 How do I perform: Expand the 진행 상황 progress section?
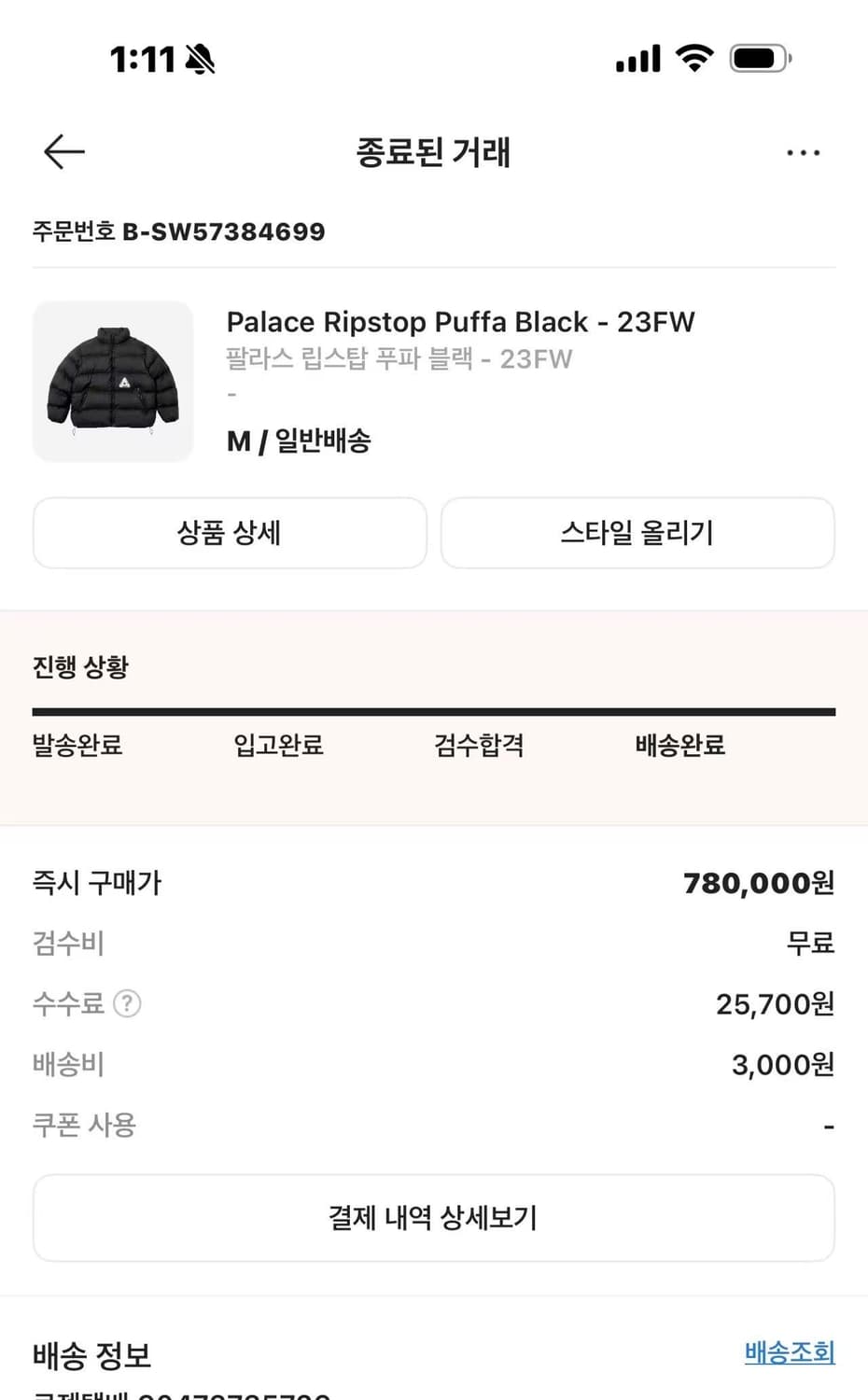tap(81, 666)
